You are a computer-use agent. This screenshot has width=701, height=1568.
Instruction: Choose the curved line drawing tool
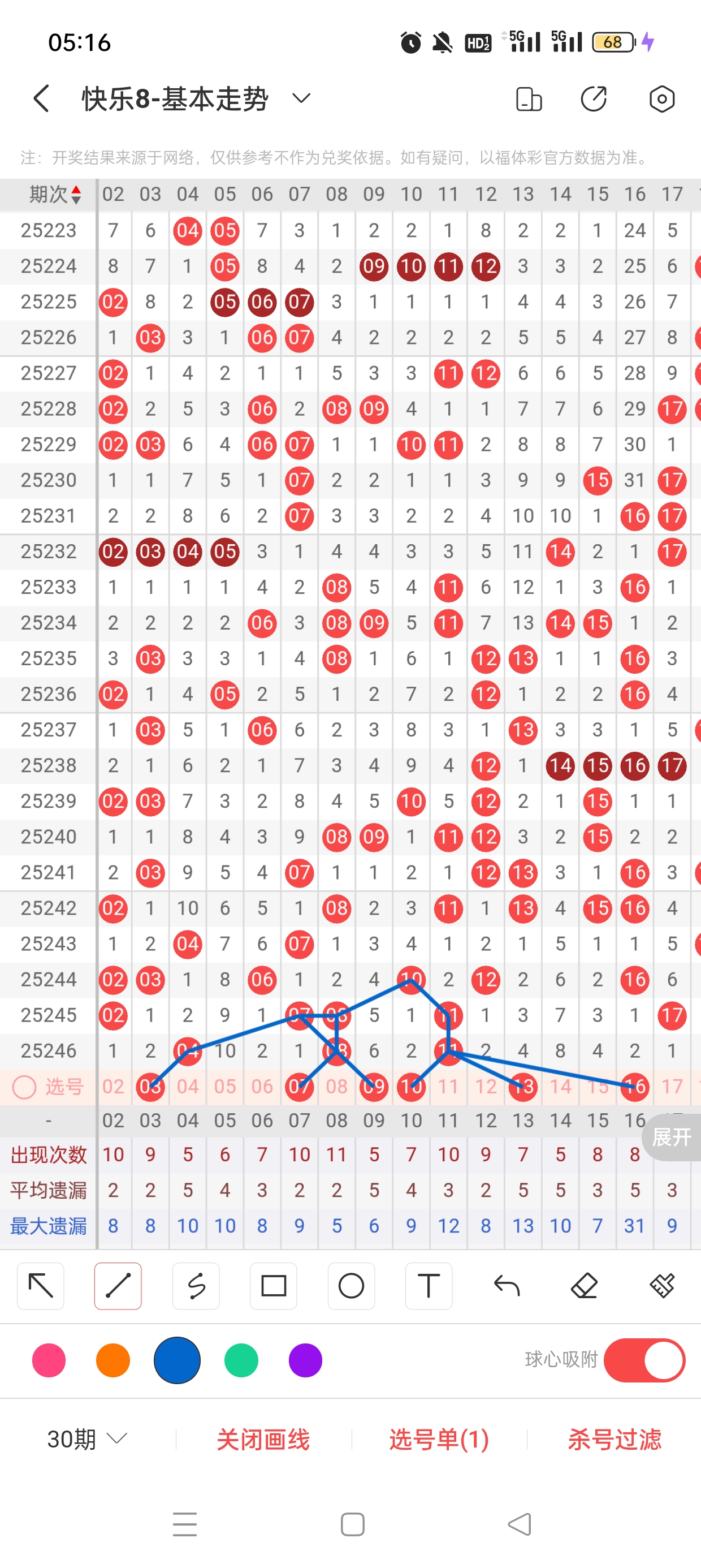click(196, 1286)
